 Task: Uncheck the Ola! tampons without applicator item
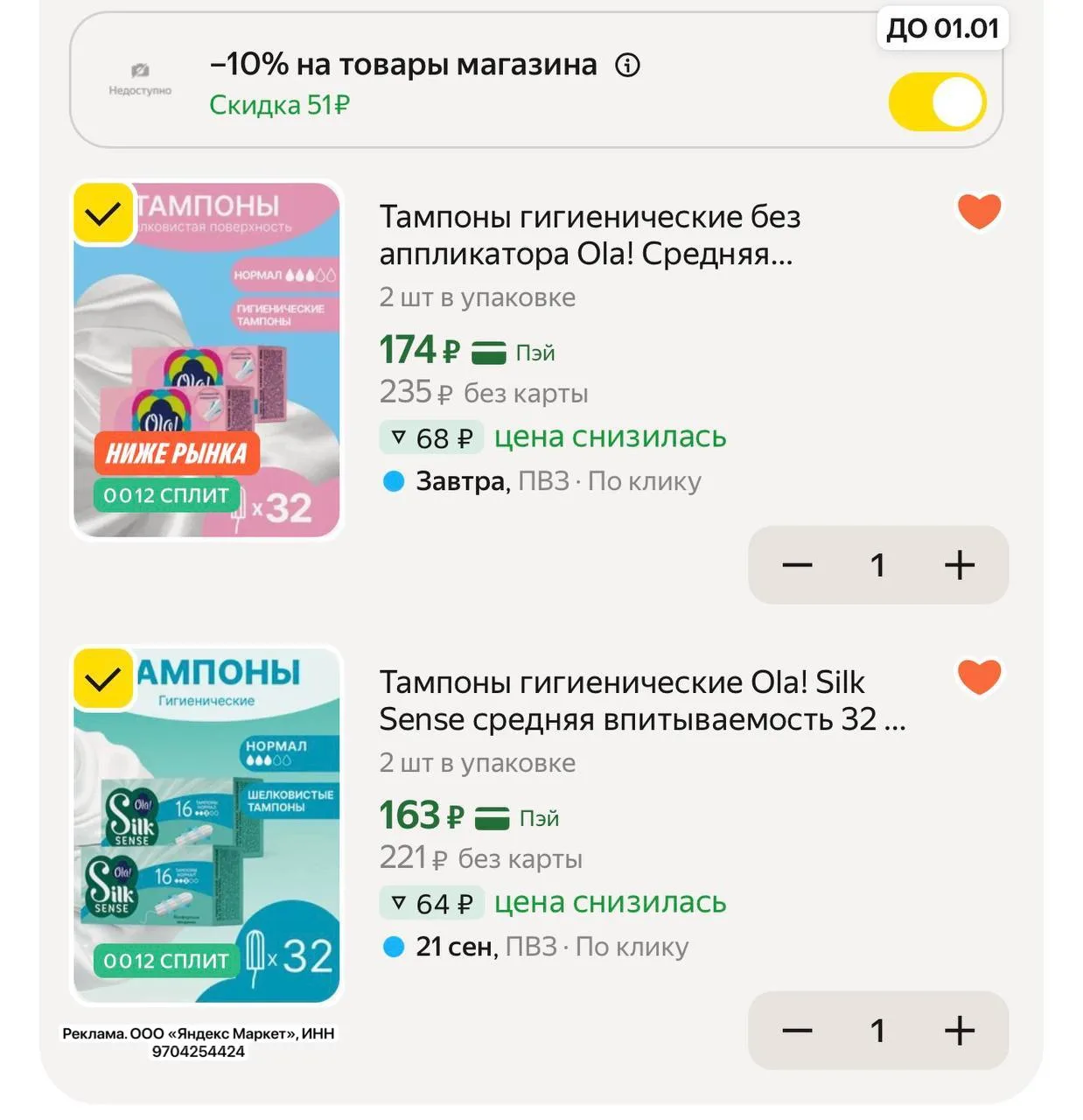point(103,213)
